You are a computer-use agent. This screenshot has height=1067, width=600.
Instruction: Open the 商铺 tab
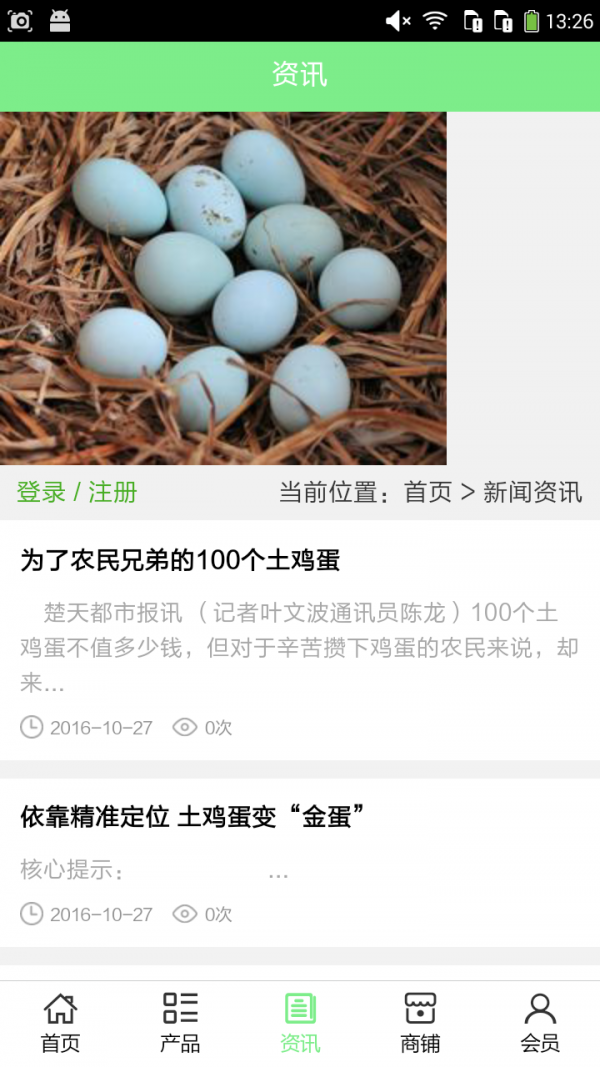point(420,1022)
